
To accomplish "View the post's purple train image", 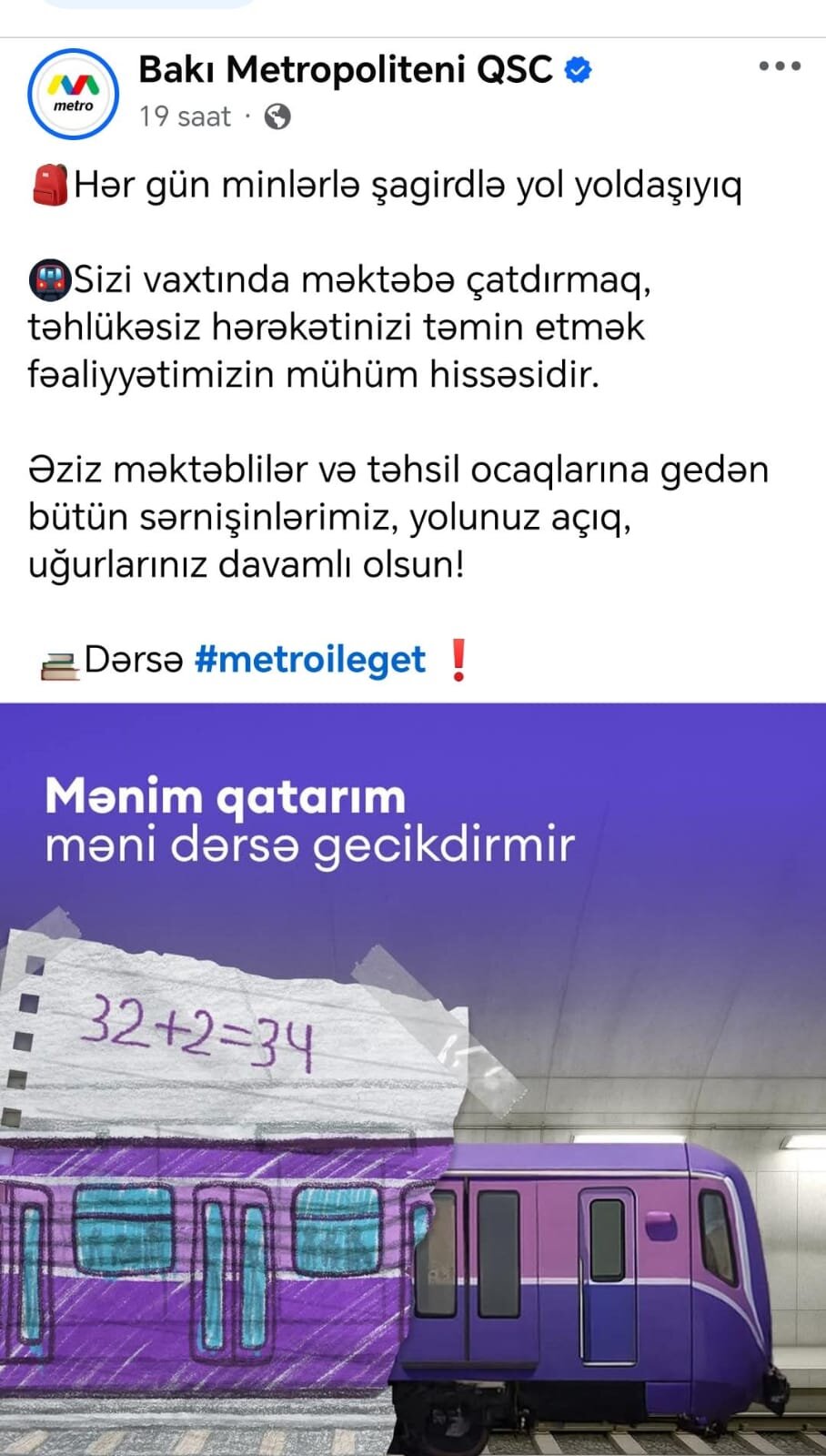I will click(413, 1078).
